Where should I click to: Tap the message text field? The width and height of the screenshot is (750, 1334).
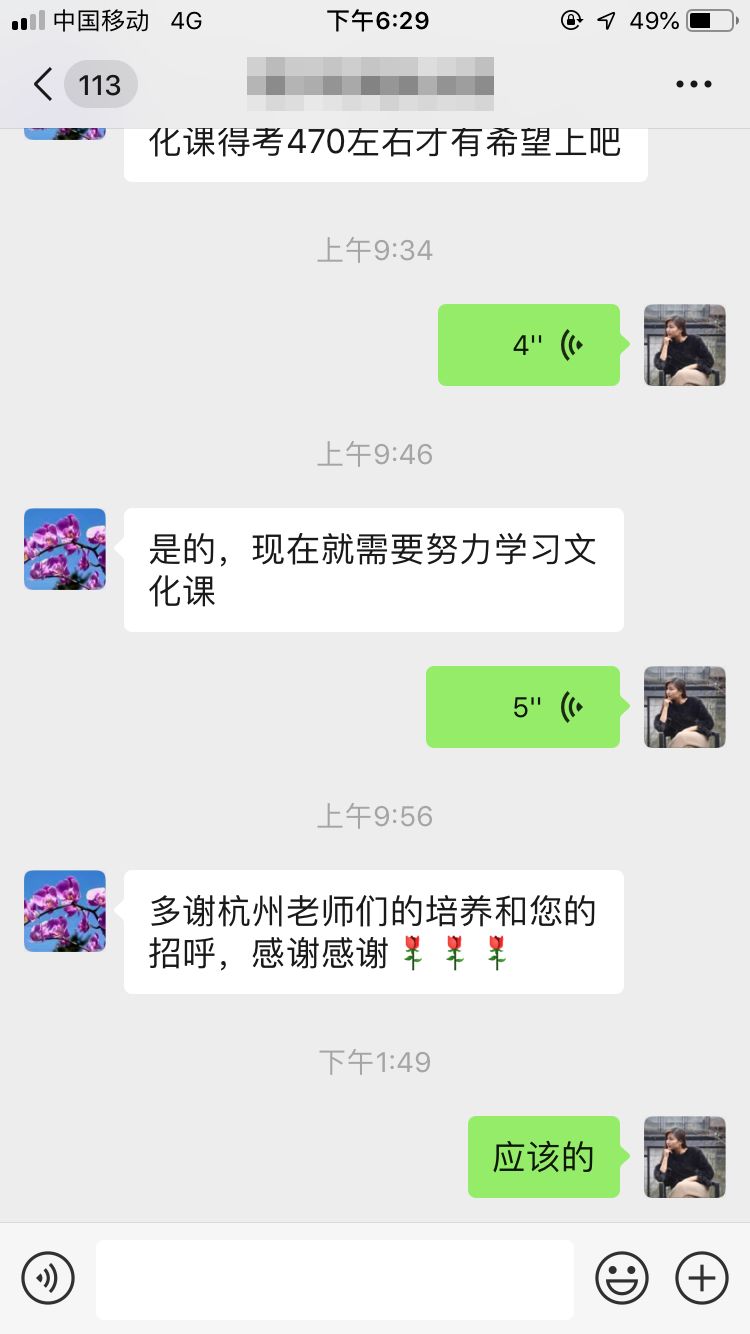tap(334, 1278)
